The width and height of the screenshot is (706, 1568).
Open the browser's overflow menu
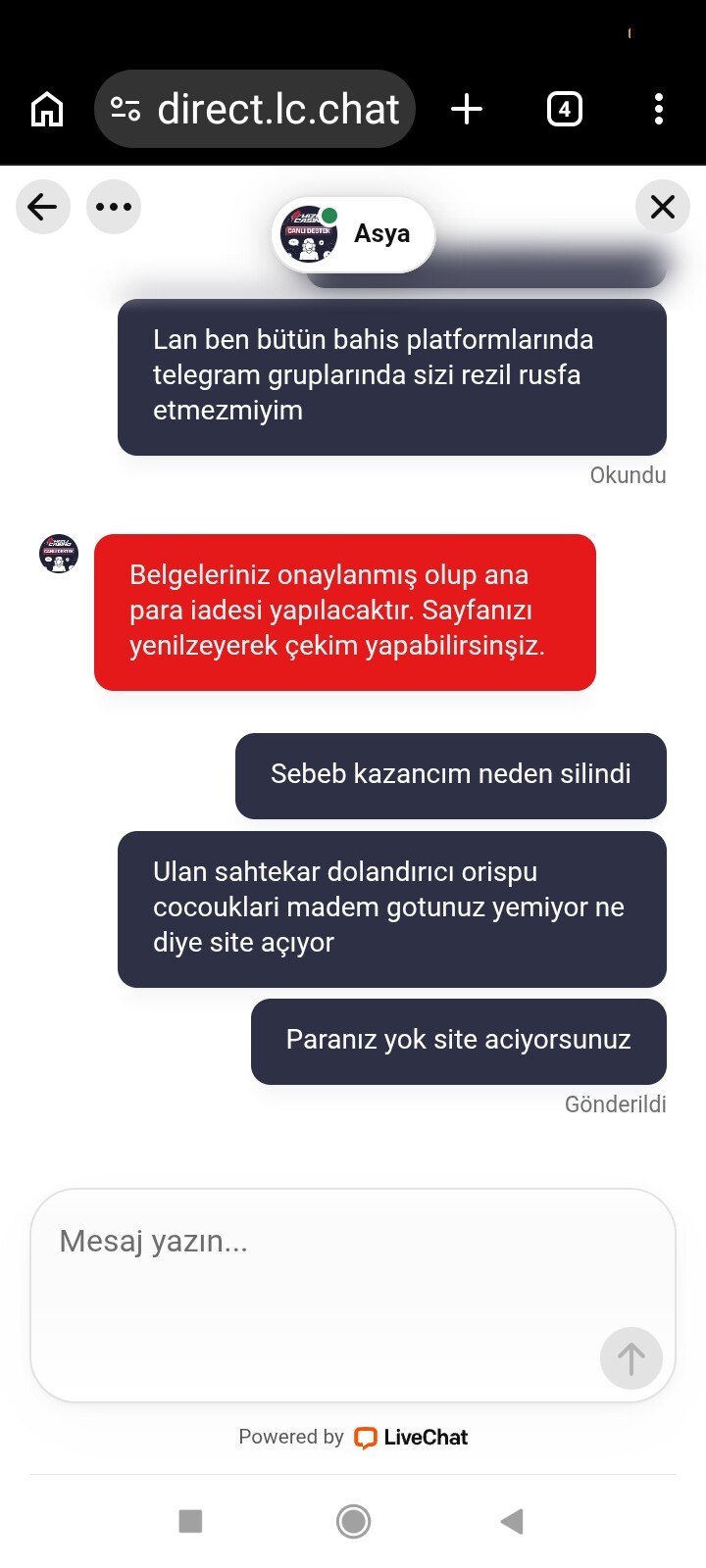coord(659,109)
